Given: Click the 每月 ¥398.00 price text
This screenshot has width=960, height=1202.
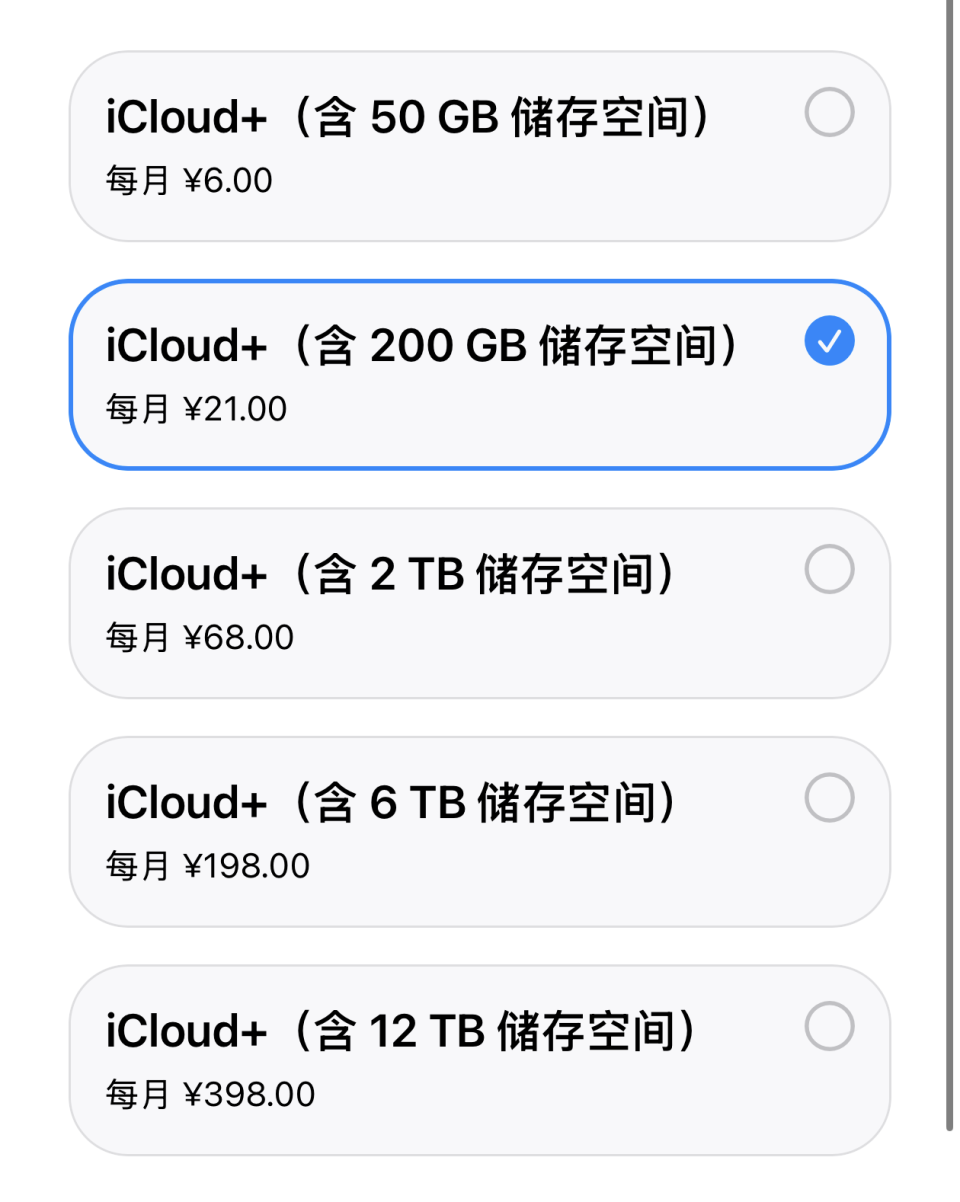Looking at the screenshot, I should [210, 1094].
